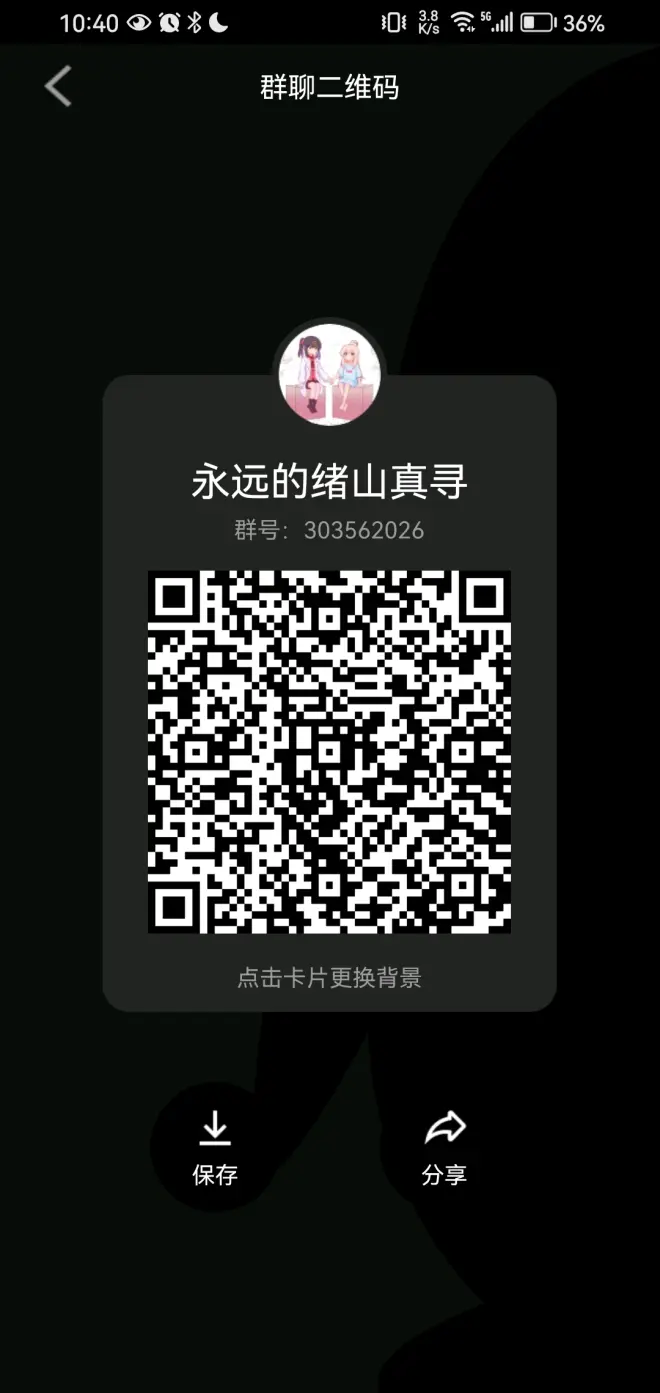
Task: Go back from the 群聊二维码 page
Action: tap(58, 86)
